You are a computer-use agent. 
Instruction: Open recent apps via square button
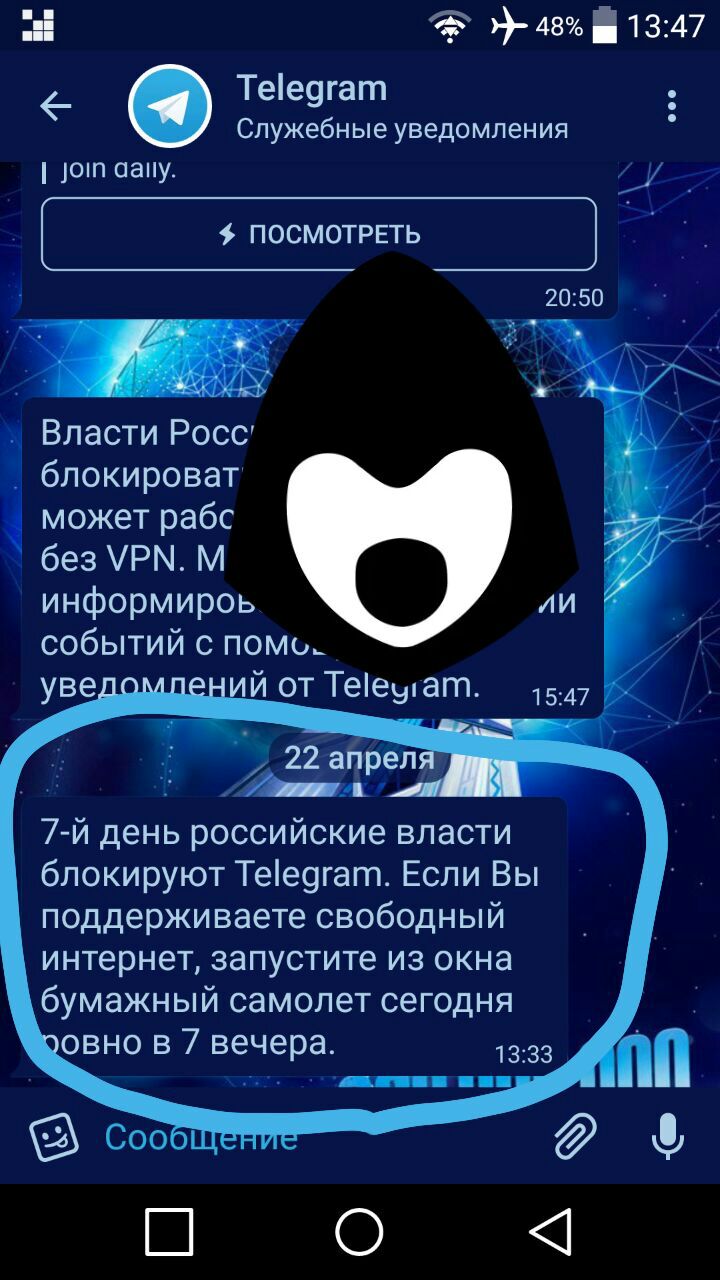pos(169,1231)
